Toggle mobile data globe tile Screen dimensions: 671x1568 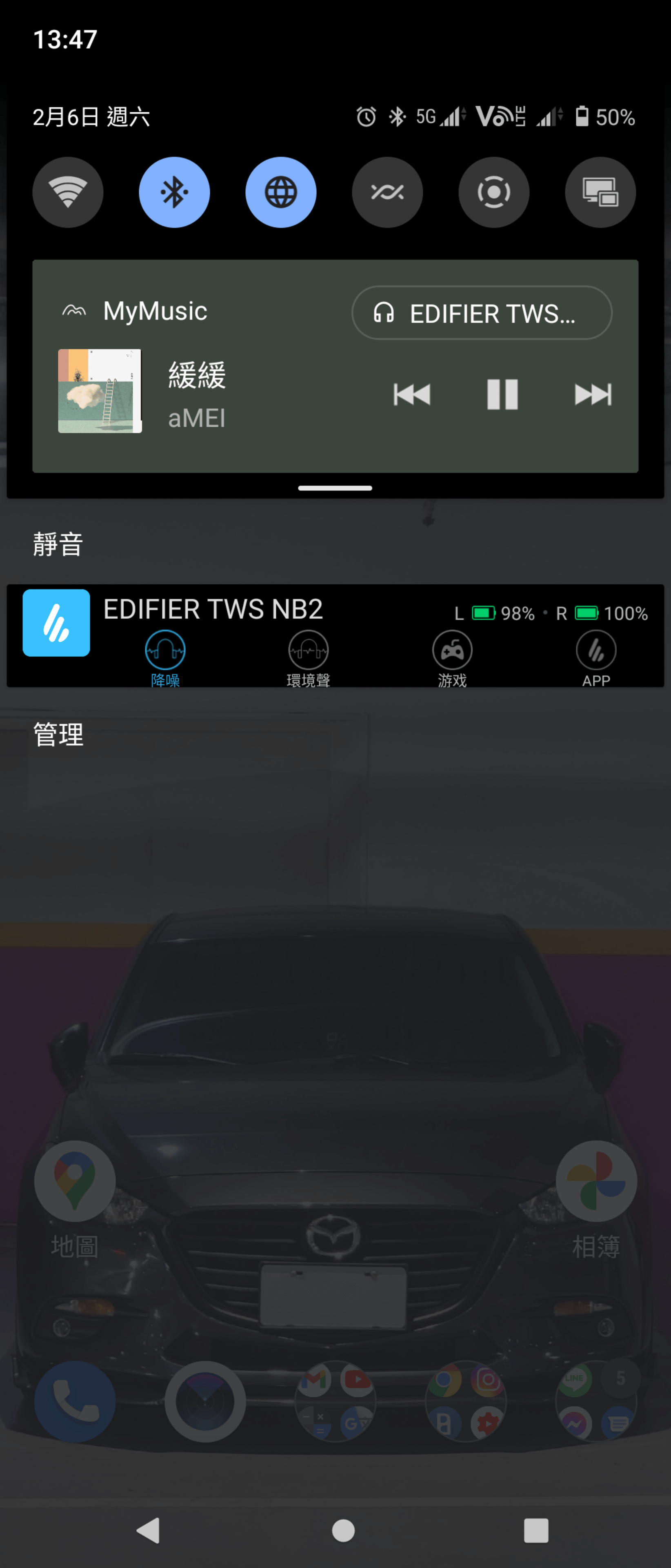click(280, 192)
